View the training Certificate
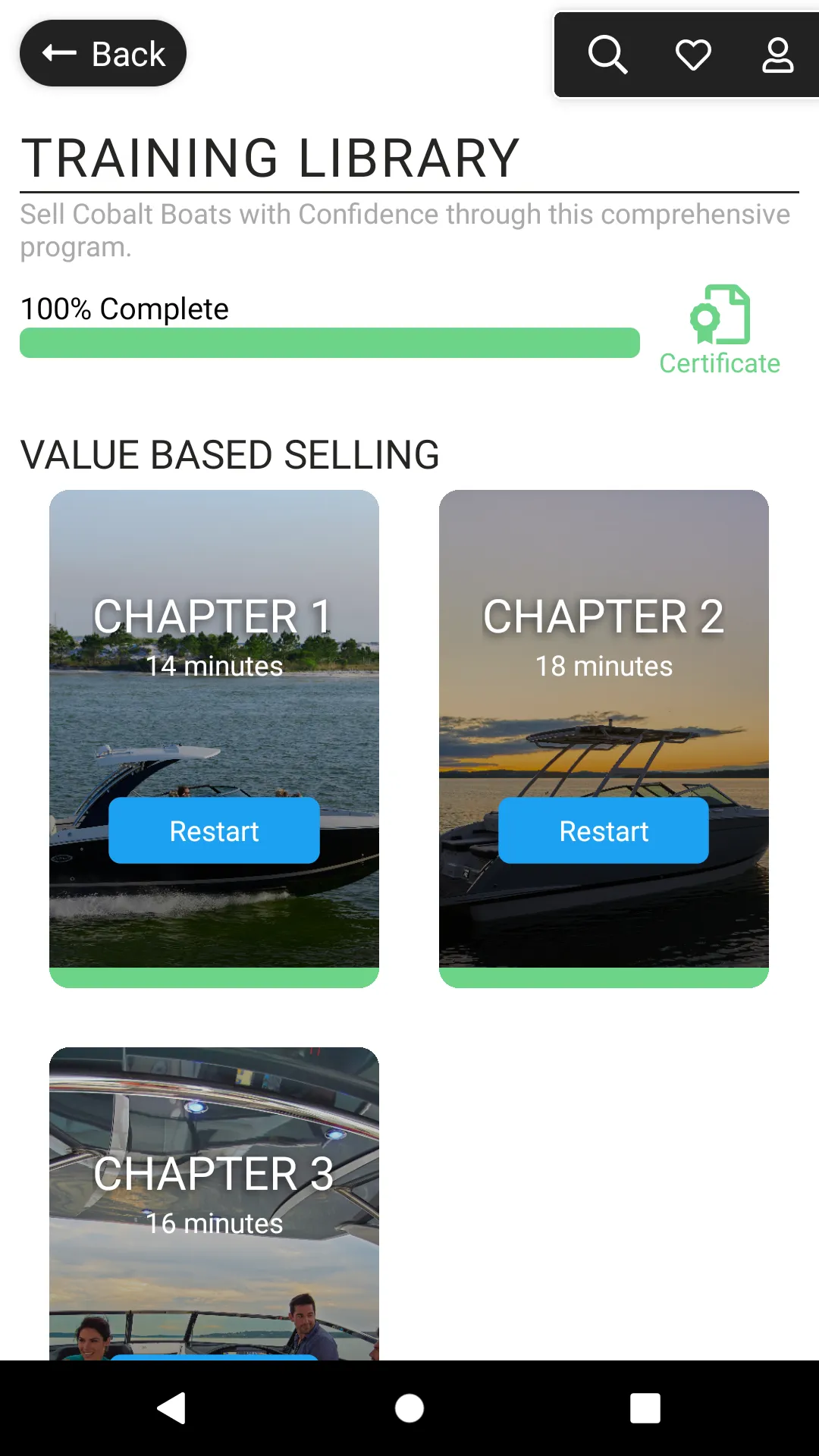Image resolution: width=819 pixels, height=1456 pixels. click(x=720, y=330)
